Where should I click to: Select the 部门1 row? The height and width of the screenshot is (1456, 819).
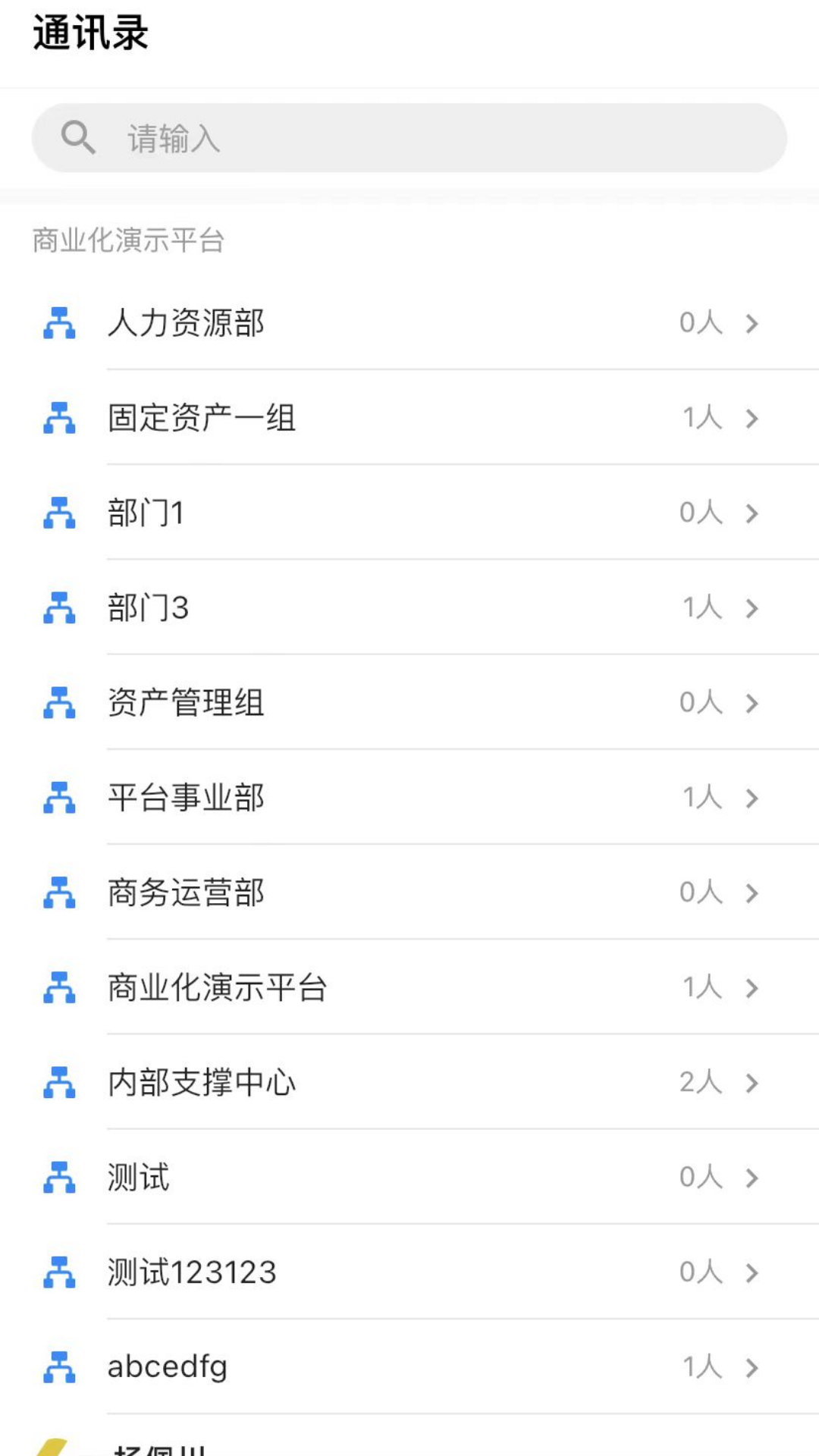coord(409,513)
